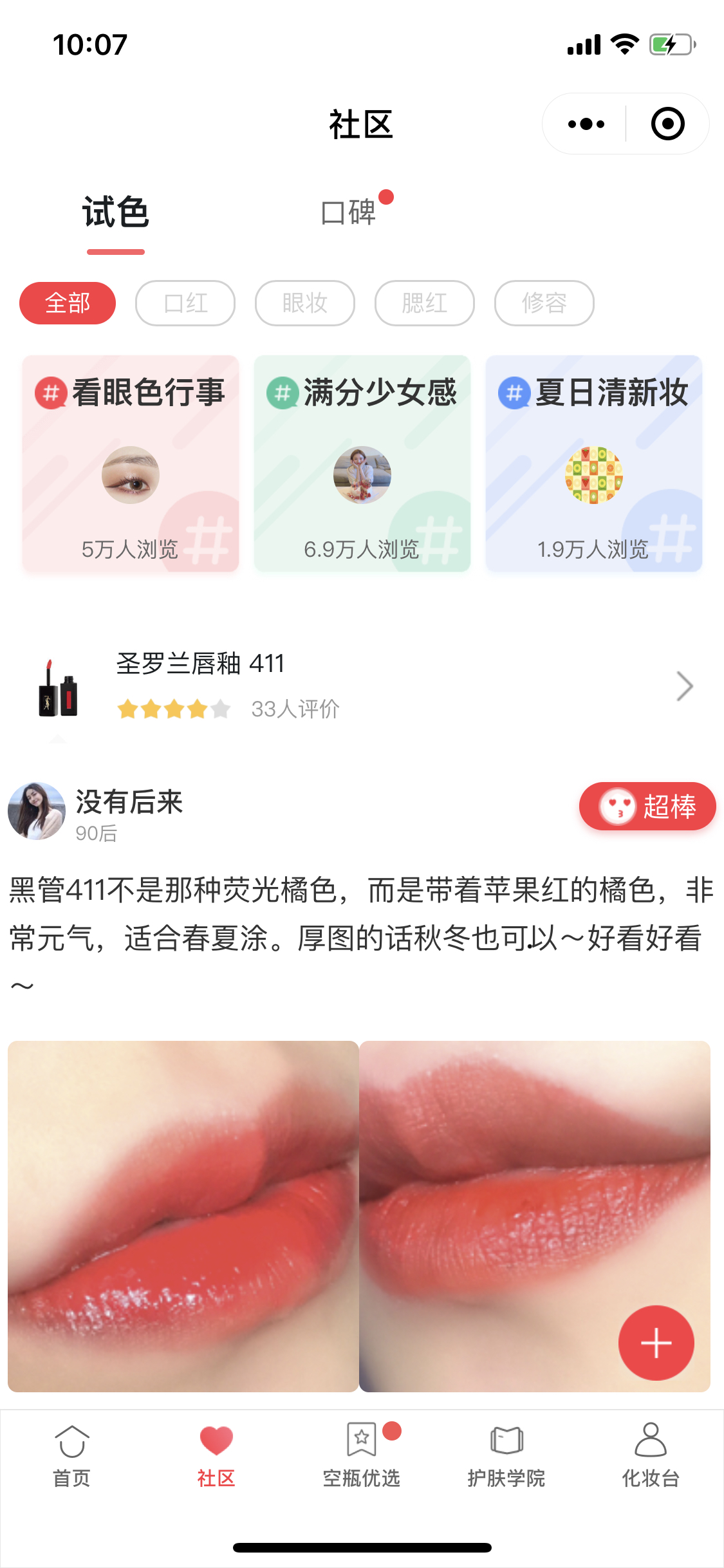This screenshot has width=724, height=1568.
Task: Tap the 超棒 reaction button
Action: coord(647,807)
